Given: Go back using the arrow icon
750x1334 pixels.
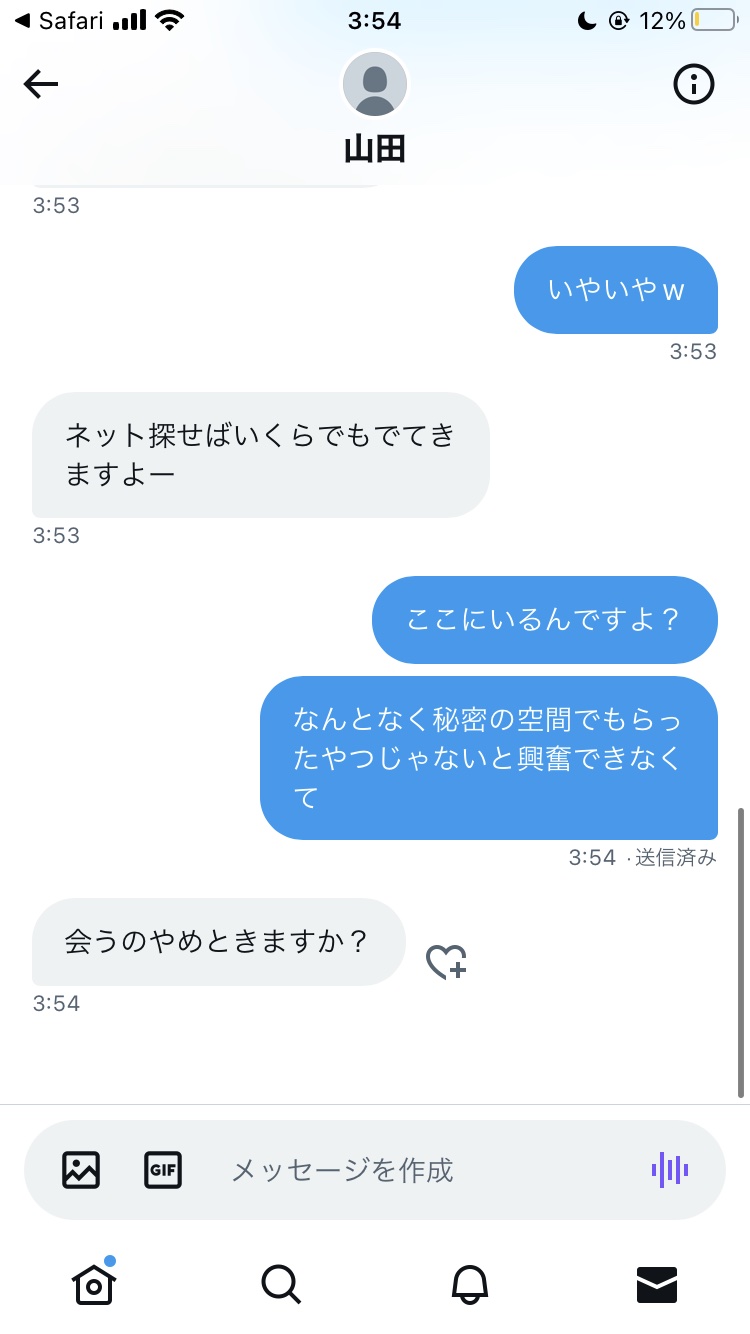Looking at the screenshot, I should click(41, 85).
